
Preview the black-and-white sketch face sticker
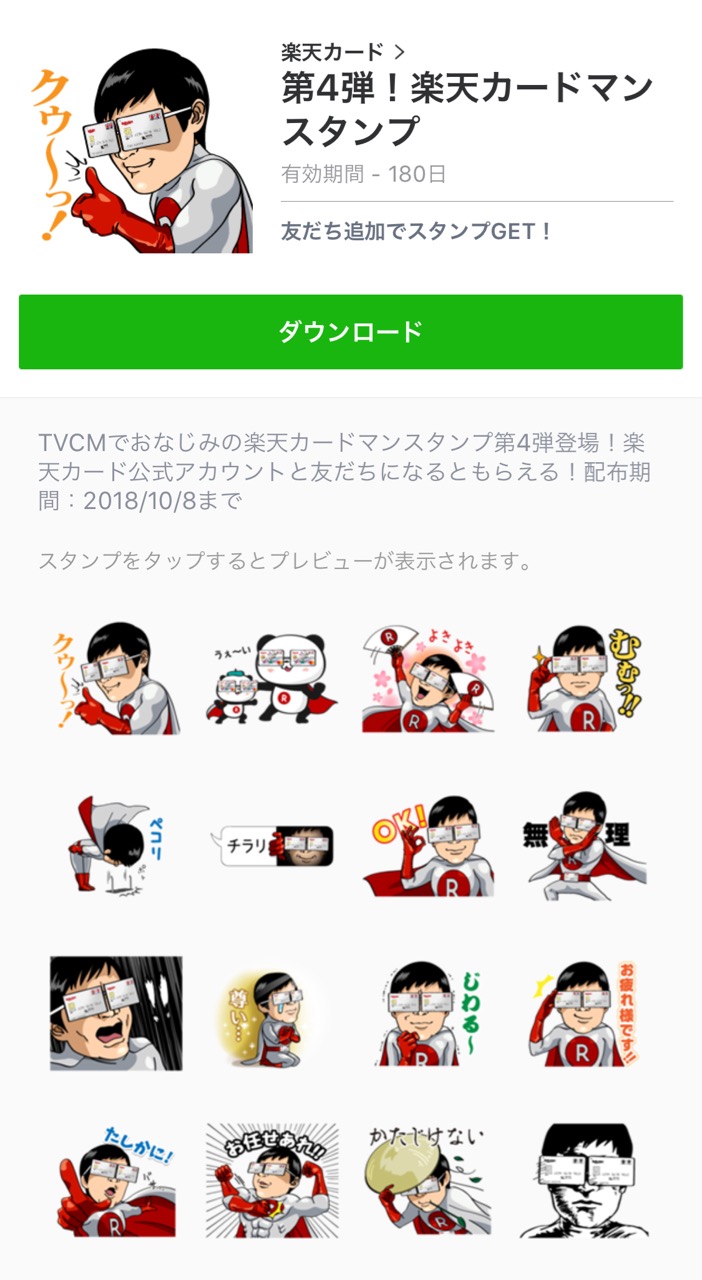(x=584, y=1180)
